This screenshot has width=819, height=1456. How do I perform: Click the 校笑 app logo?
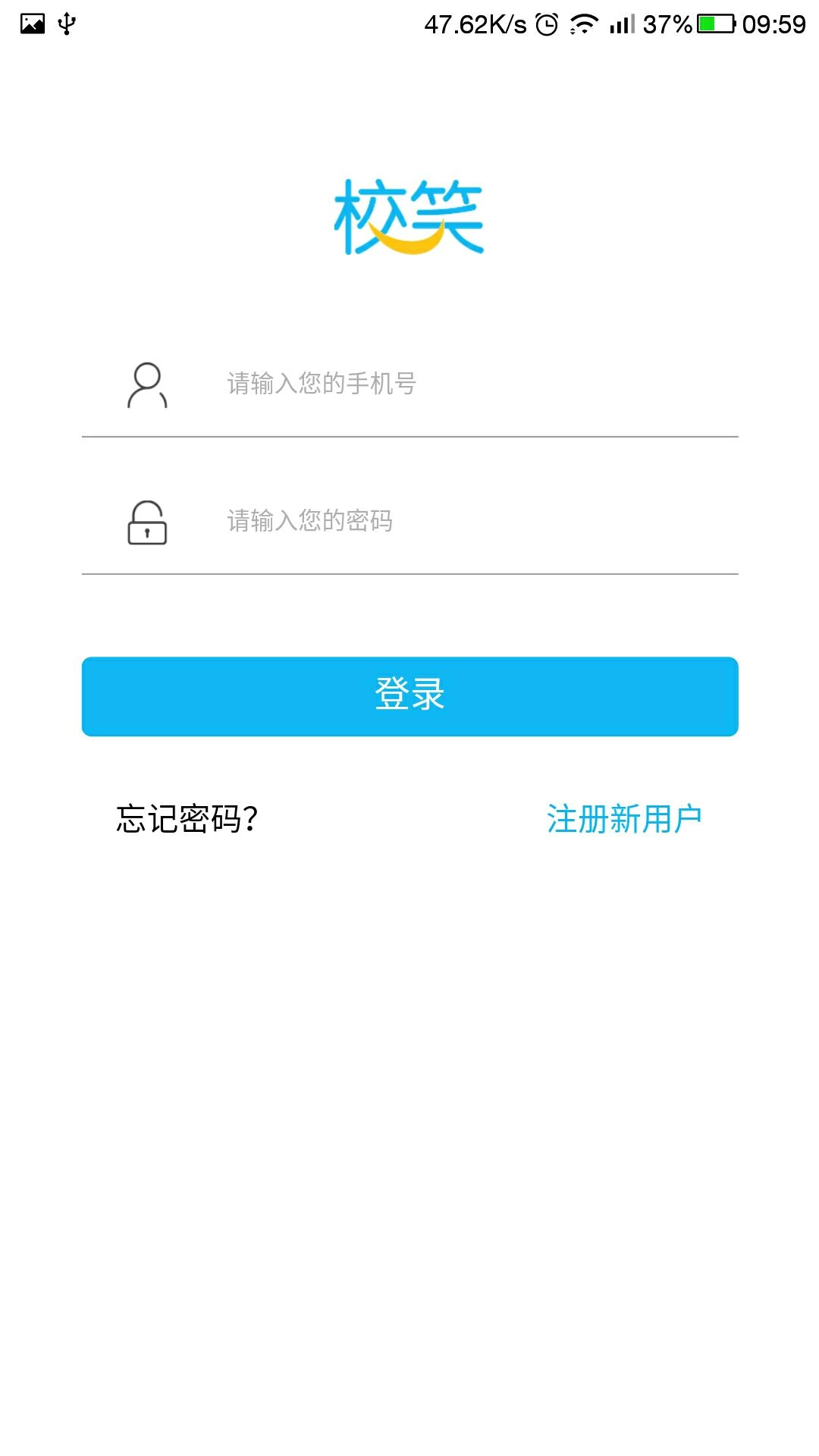click(x=409, y=216)
